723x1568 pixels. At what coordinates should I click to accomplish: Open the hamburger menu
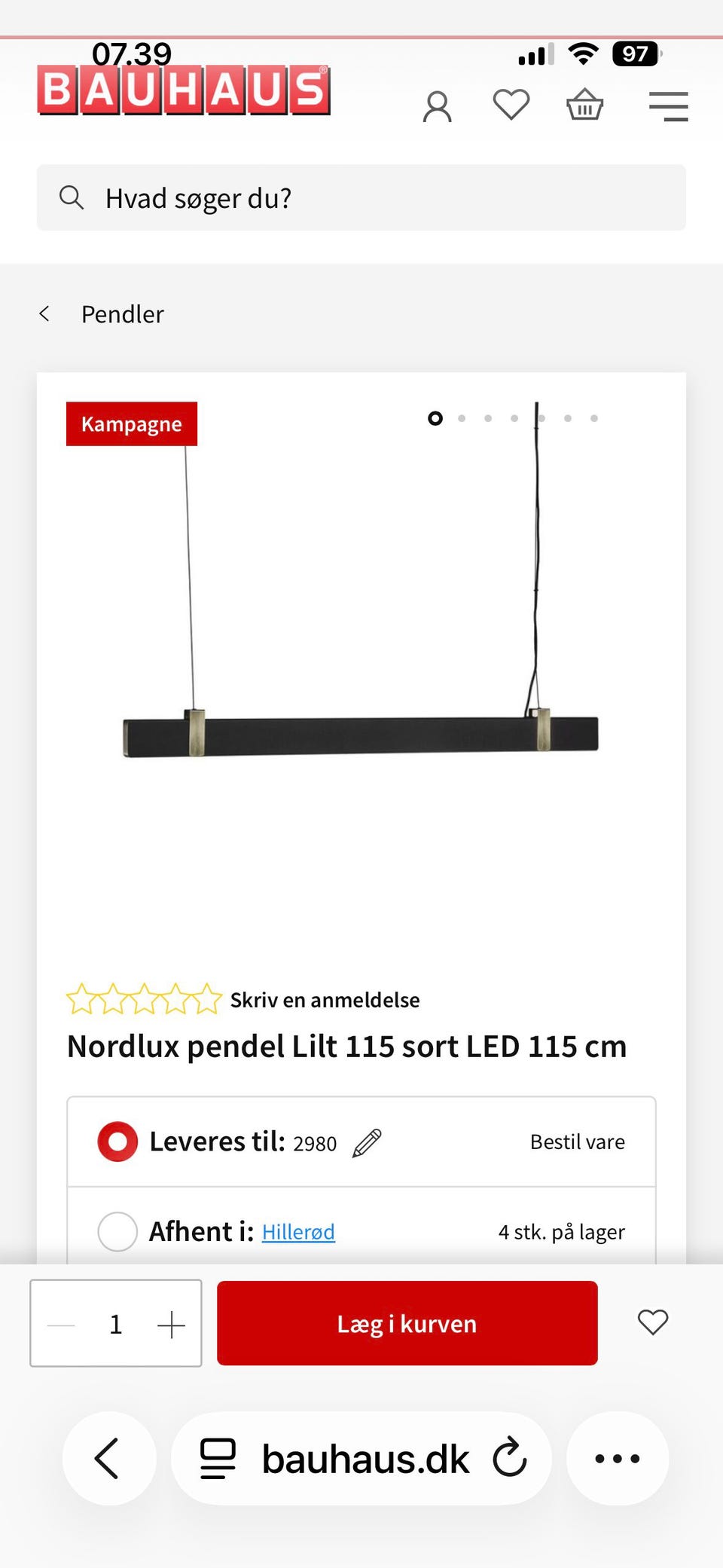coord(667,105)
